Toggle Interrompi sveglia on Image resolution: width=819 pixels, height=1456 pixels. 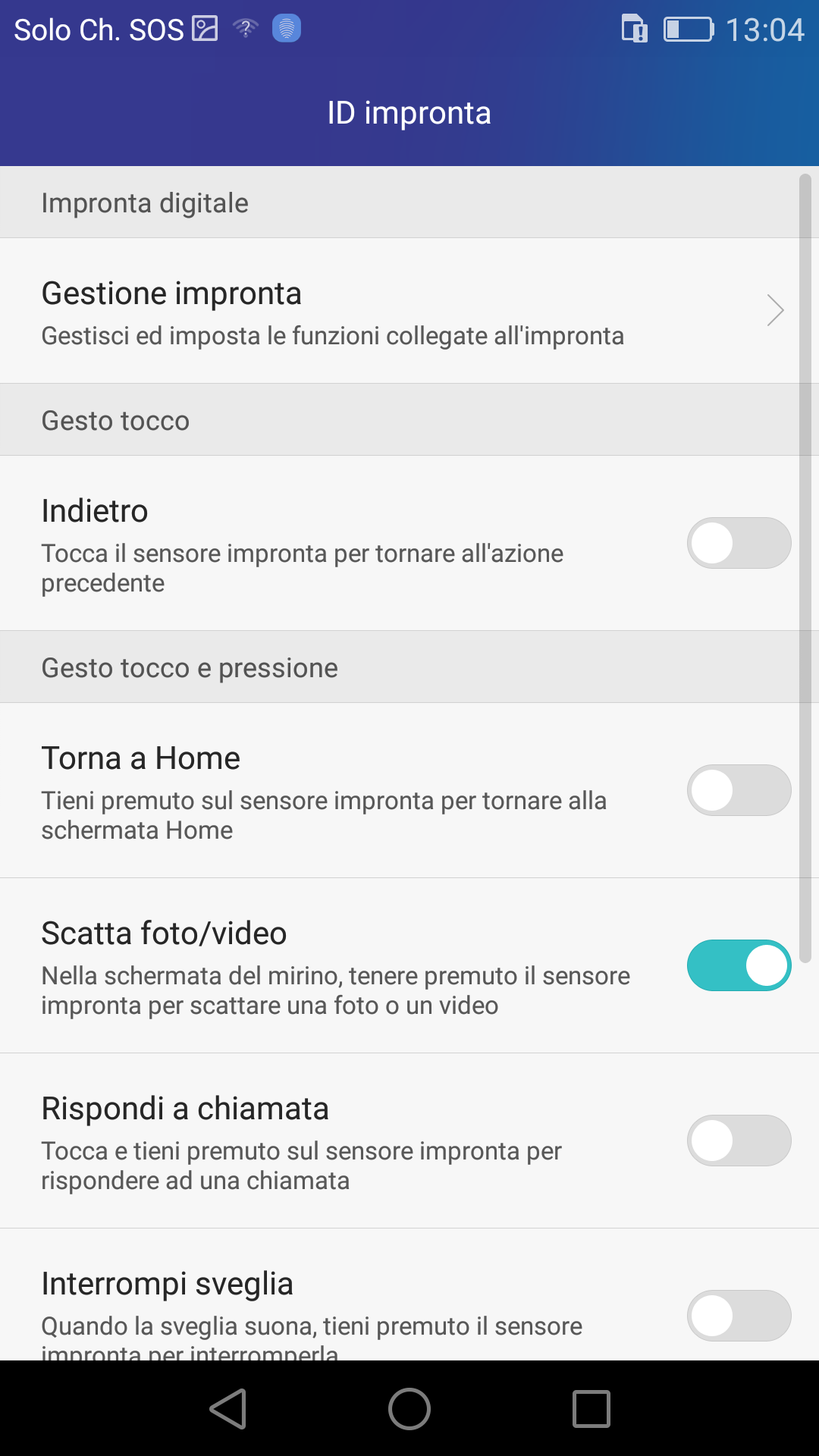739,1316
